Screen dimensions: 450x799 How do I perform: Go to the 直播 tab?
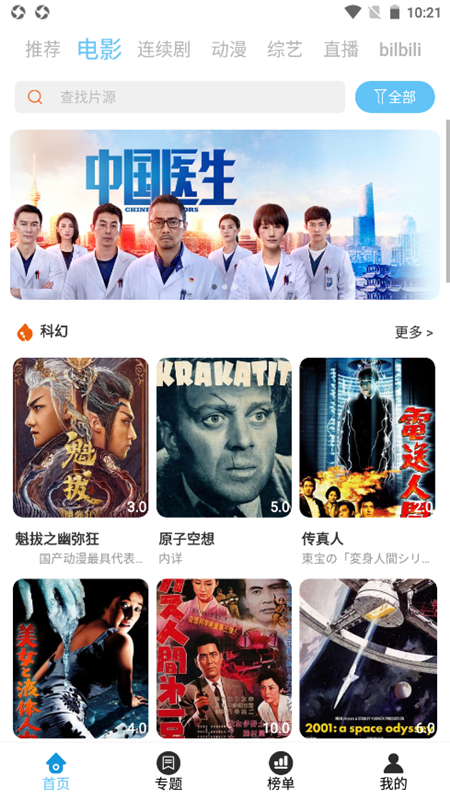point(341,49)
